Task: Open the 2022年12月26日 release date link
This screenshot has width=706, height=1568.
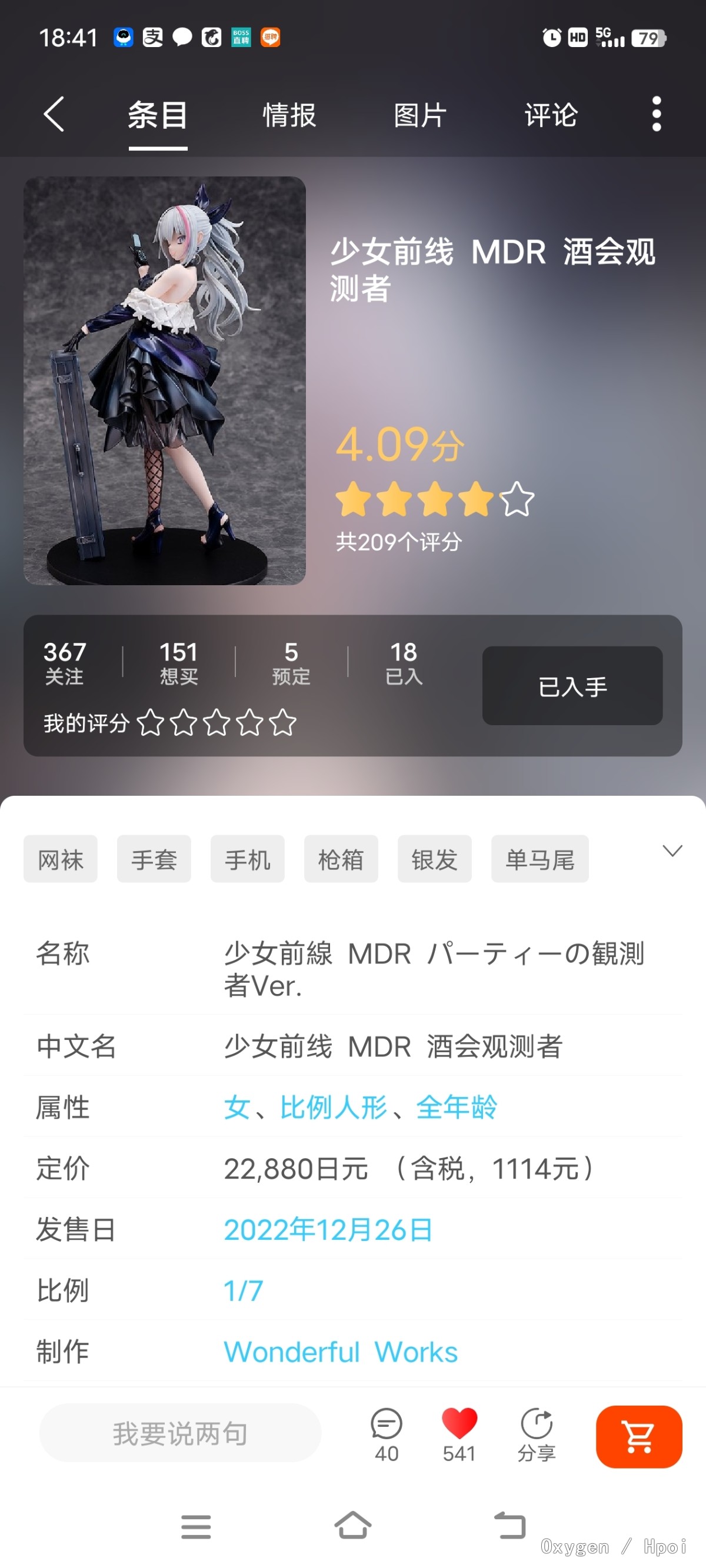Action: tap(328, 1229)
